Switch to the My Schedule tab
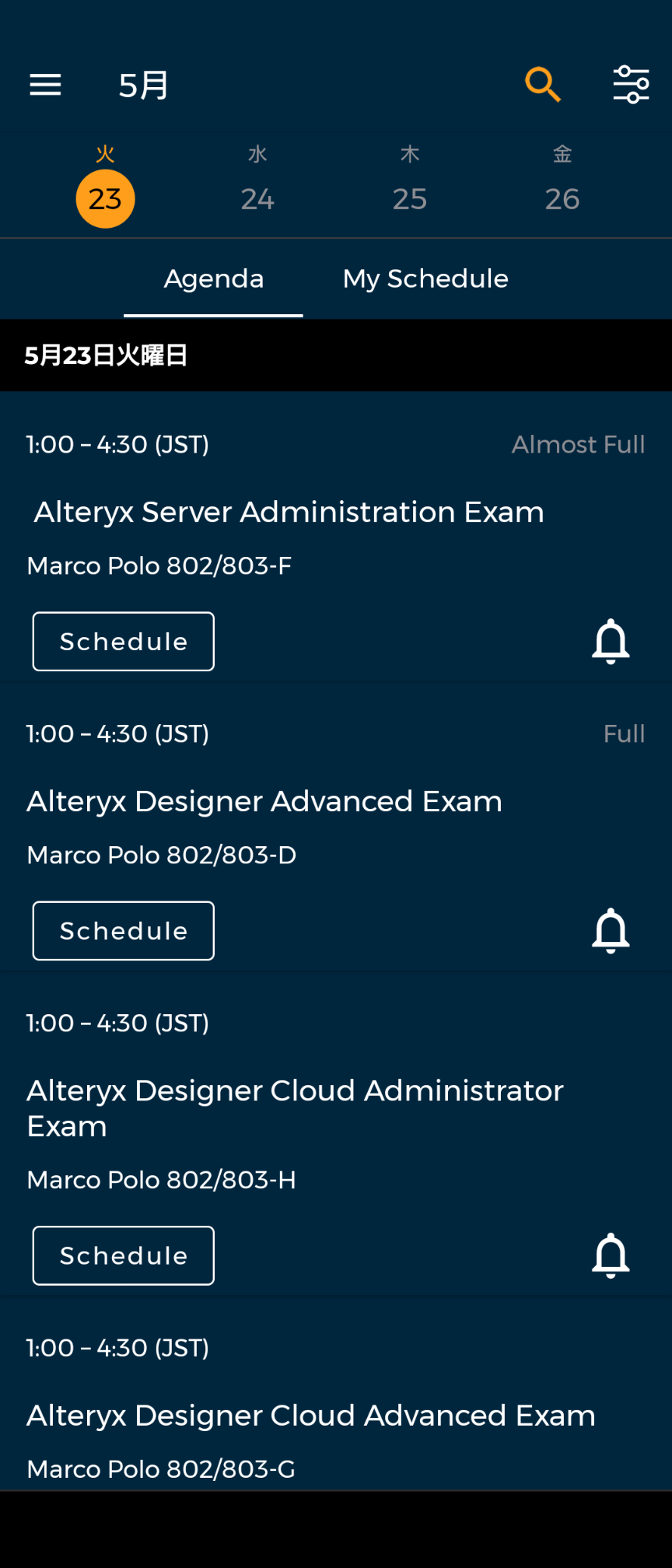 [x=425, y=278]
